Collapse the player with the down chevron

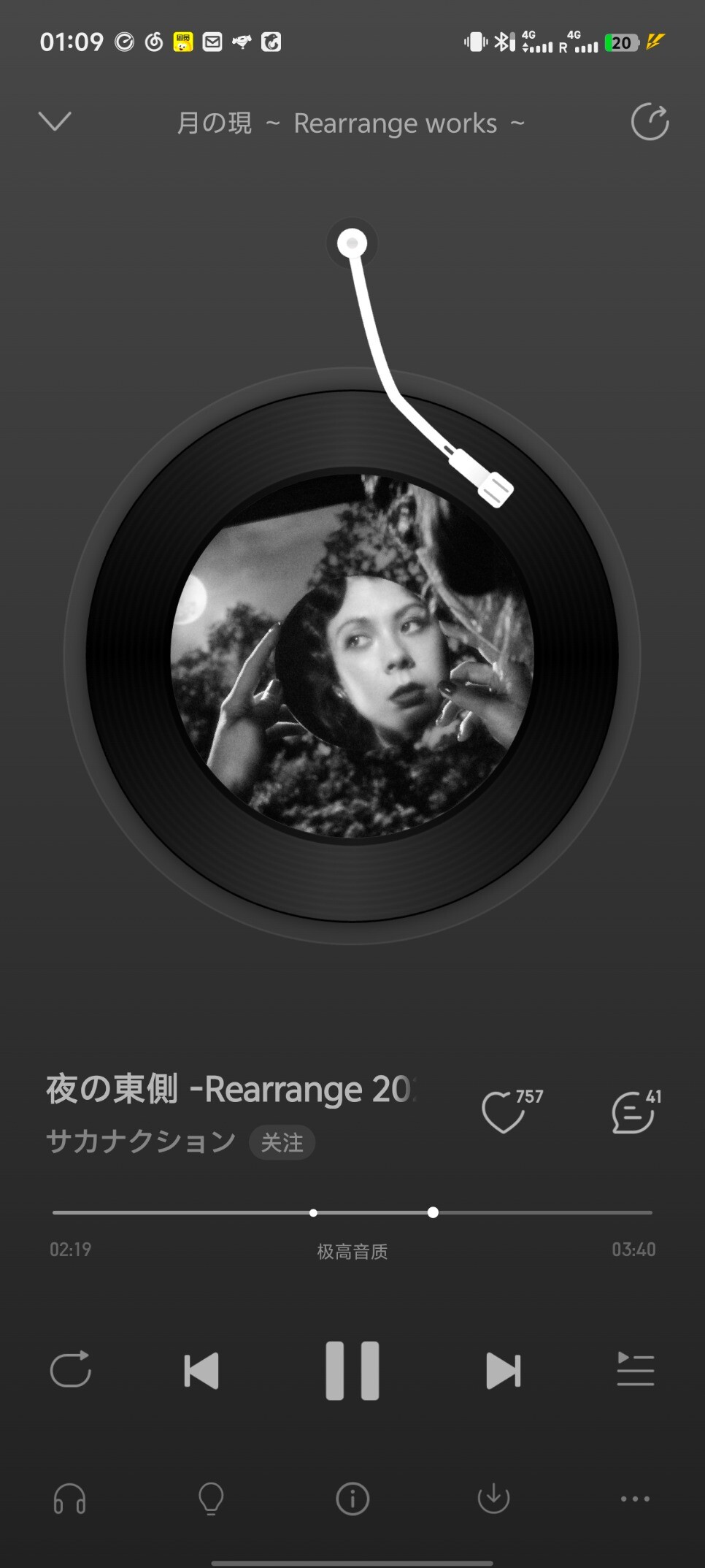point(55,121)
